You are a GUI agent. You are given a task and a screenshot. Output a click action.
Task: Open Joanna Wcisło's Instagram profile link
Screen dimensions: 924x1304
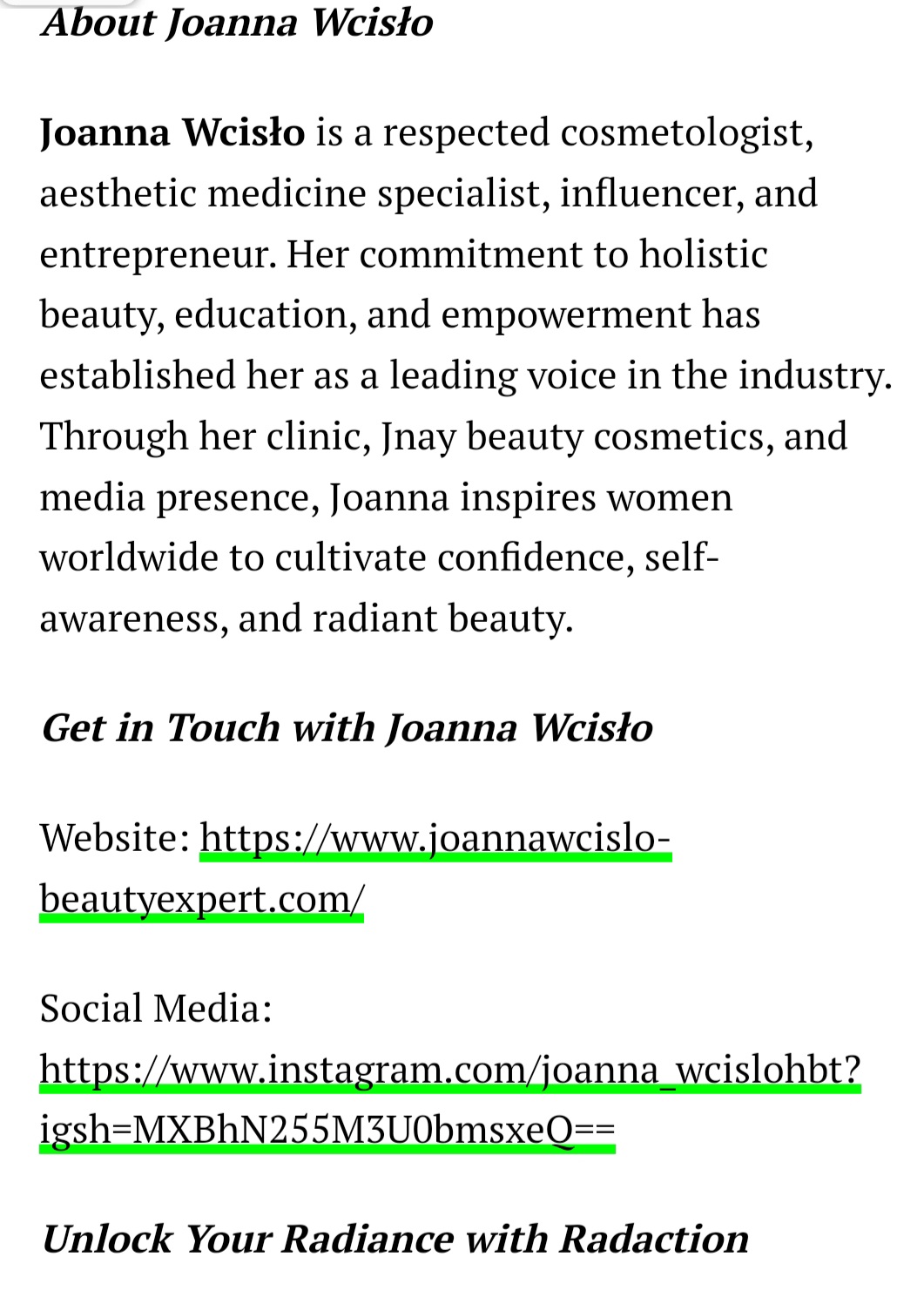click(x=449, y=1068)
